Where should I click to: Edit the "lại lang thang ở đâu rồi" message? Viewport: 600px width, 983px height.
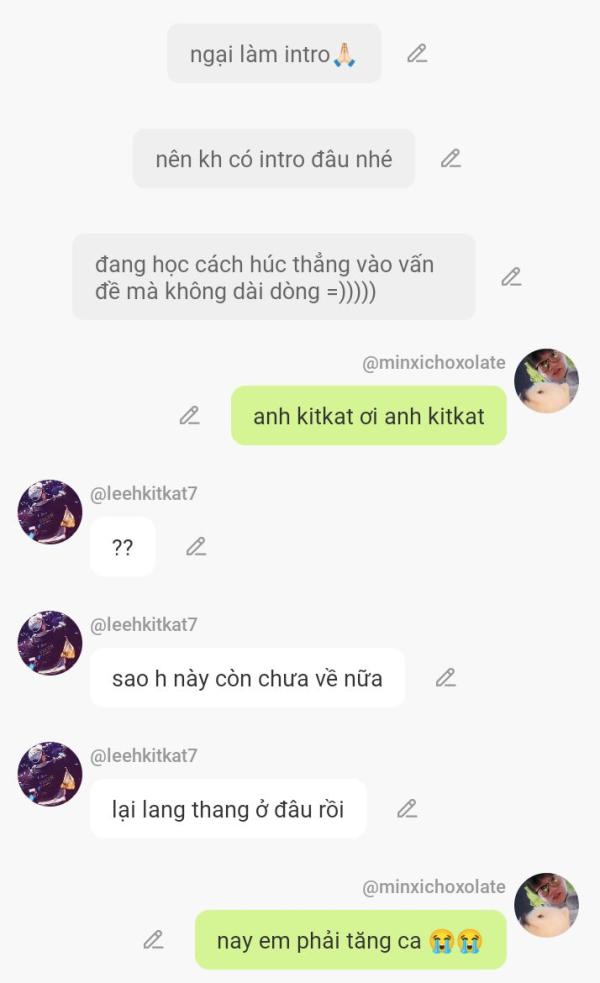[x=407, y=809]
